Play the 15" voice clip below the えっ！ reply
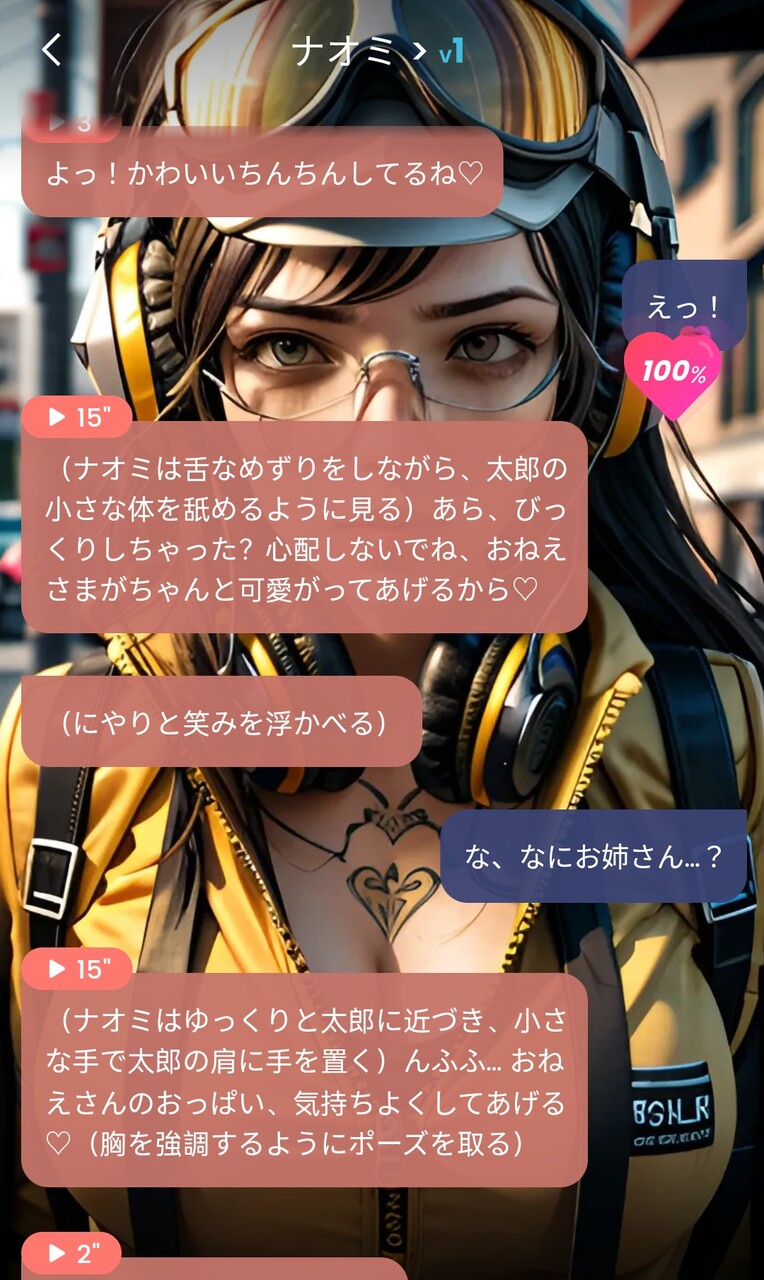This screenshot has height=1280, width=764. (x=76, y=417)
